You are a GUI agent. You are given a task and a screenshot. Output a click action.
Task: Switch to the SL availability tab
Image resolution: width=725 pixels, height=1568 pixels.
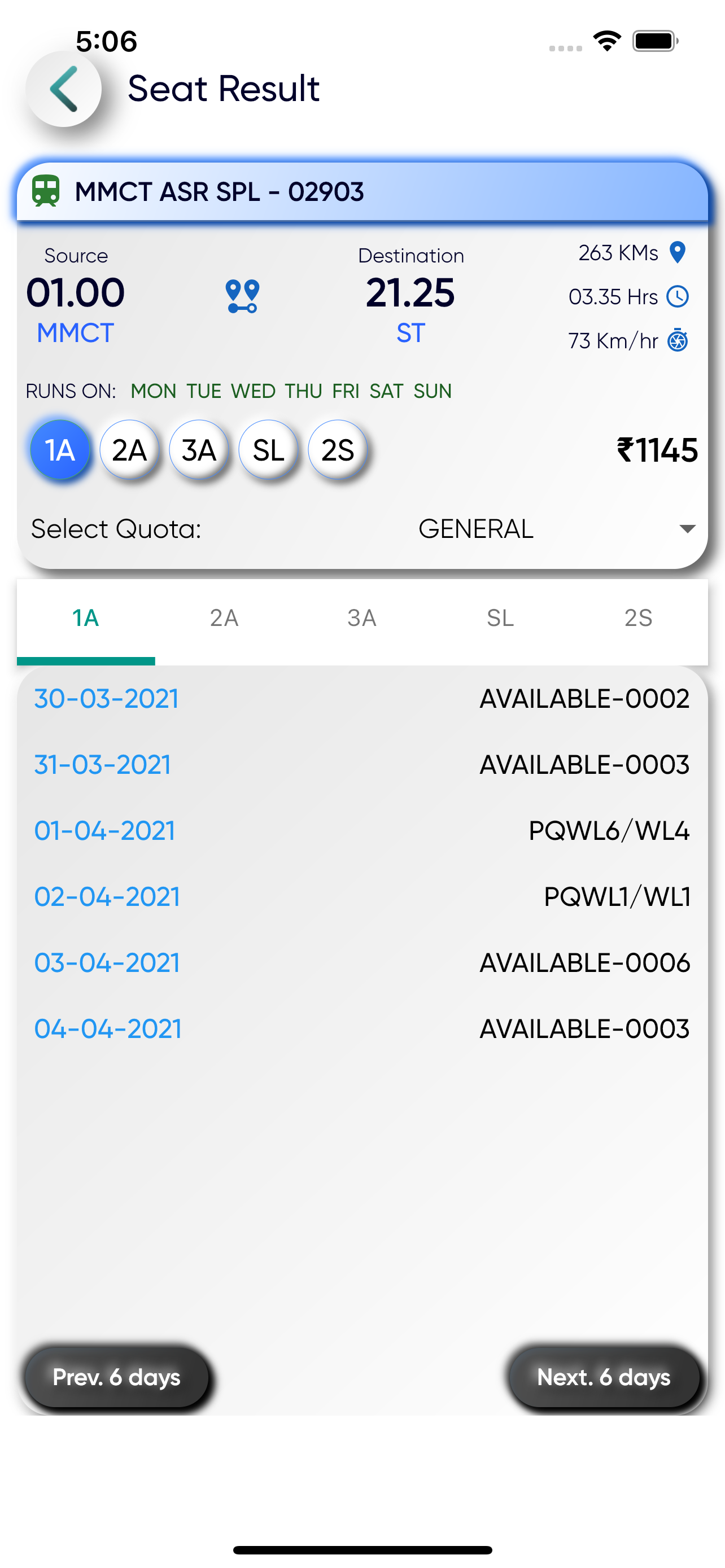coord(500,617)
